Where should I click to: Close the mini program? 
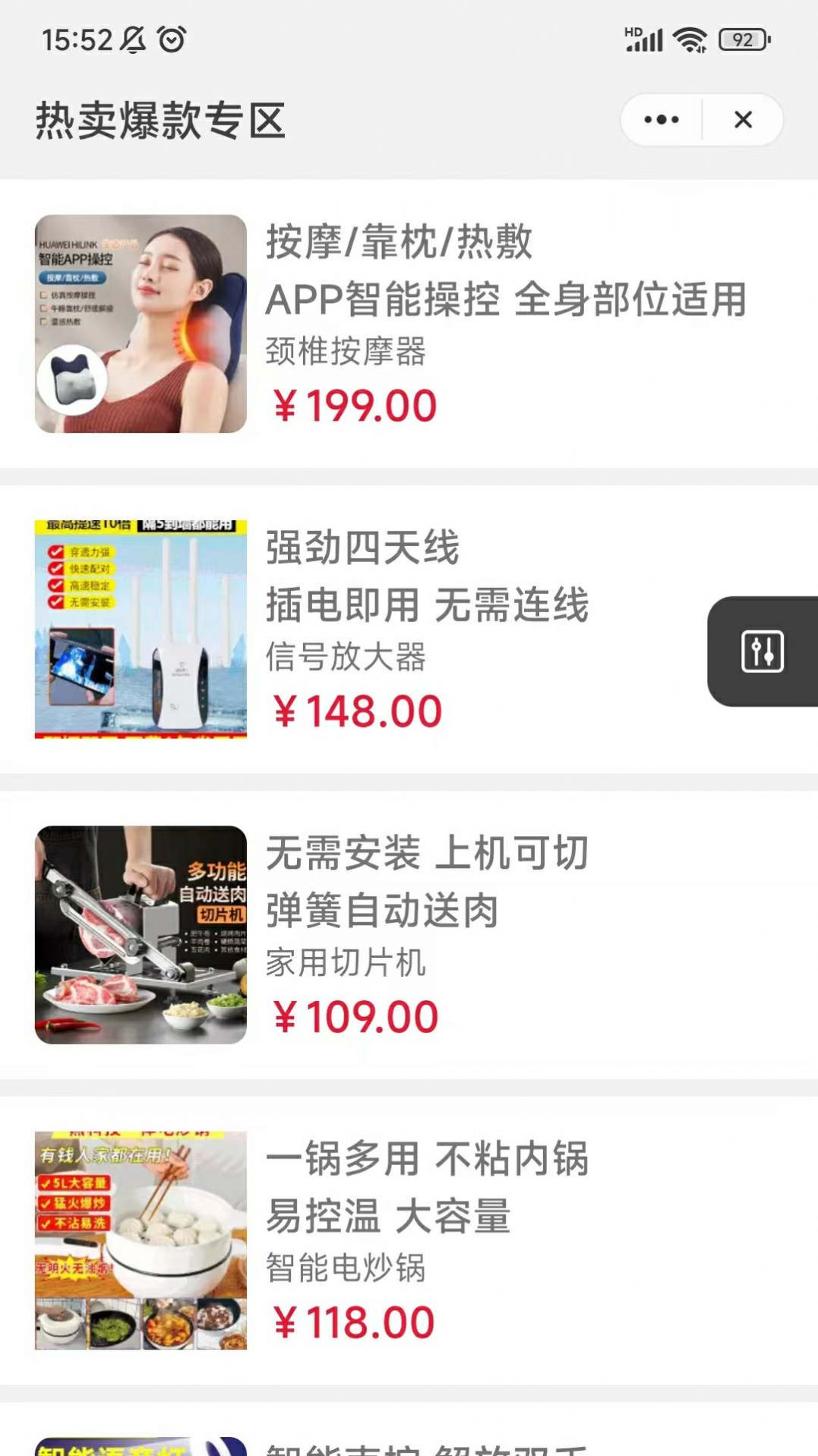743,120
